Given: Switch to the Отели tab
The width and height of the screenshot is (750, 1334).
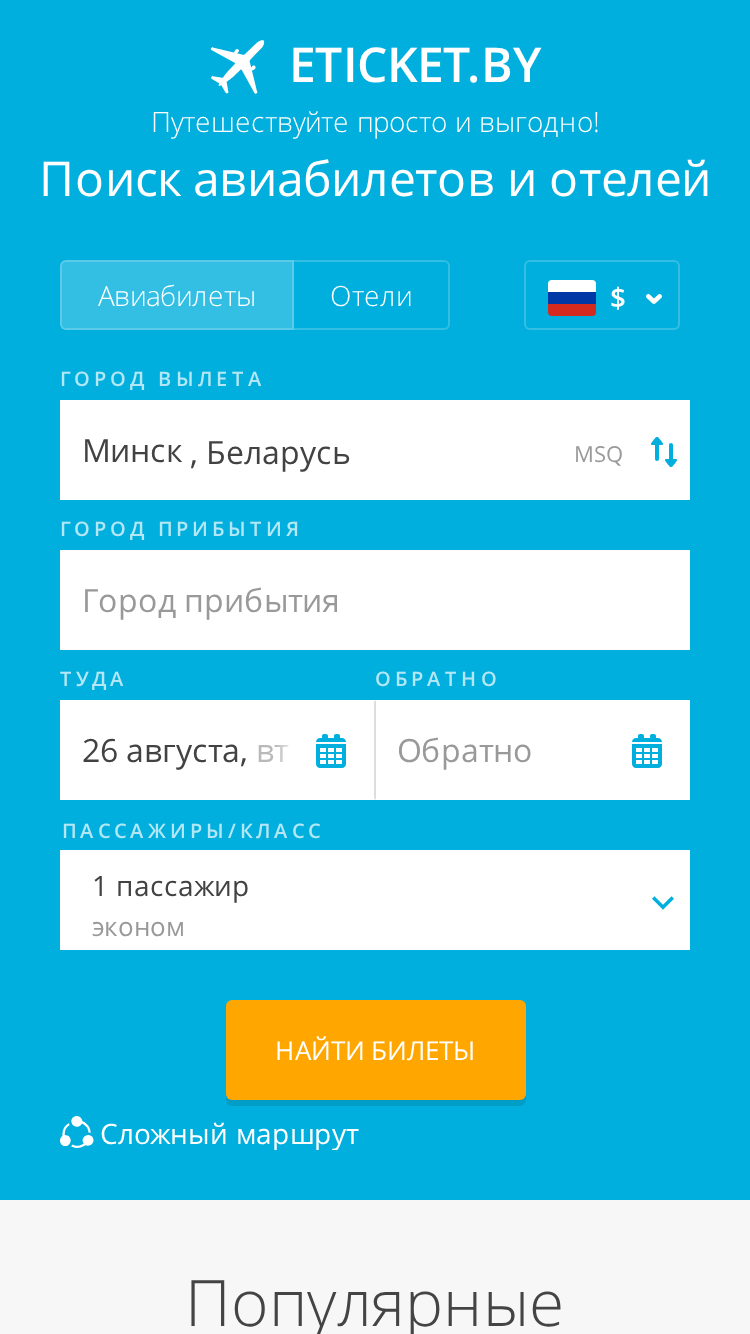Looking at the screenshot, I should click(x=371, y=296).
